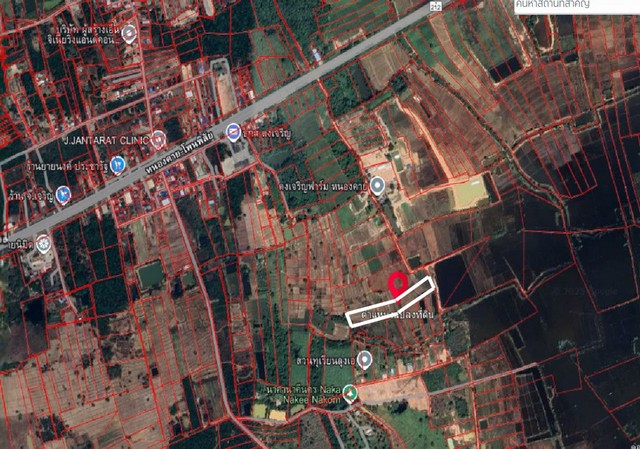This screenshot has height=449, width=640.
Task: Tap the important places search box
Action: 575,6
